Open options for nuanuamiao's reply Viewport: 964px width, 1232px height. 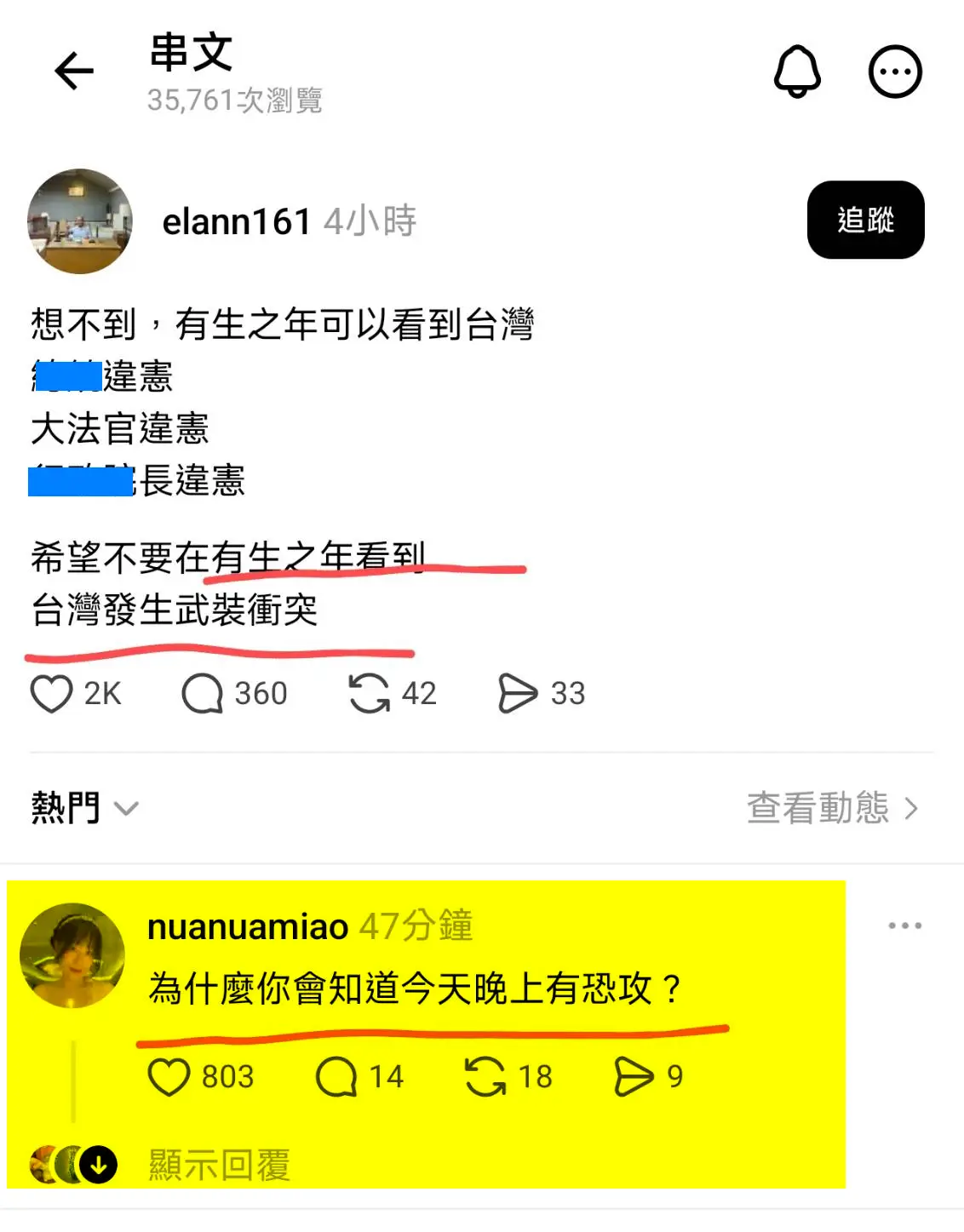coord(904,925)
